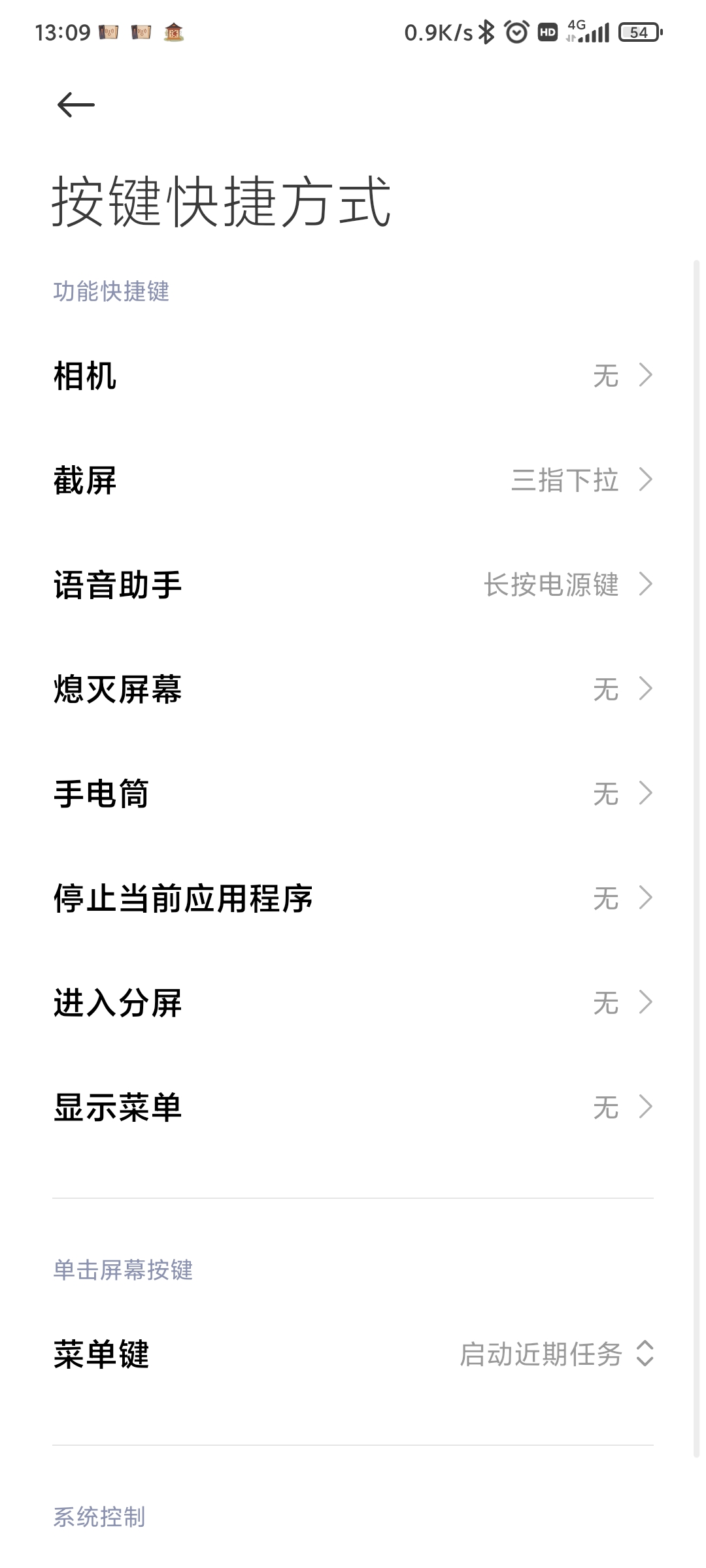
Task: Open the 进入分屏 shortcut setting
Action: tap(353, 1003)
